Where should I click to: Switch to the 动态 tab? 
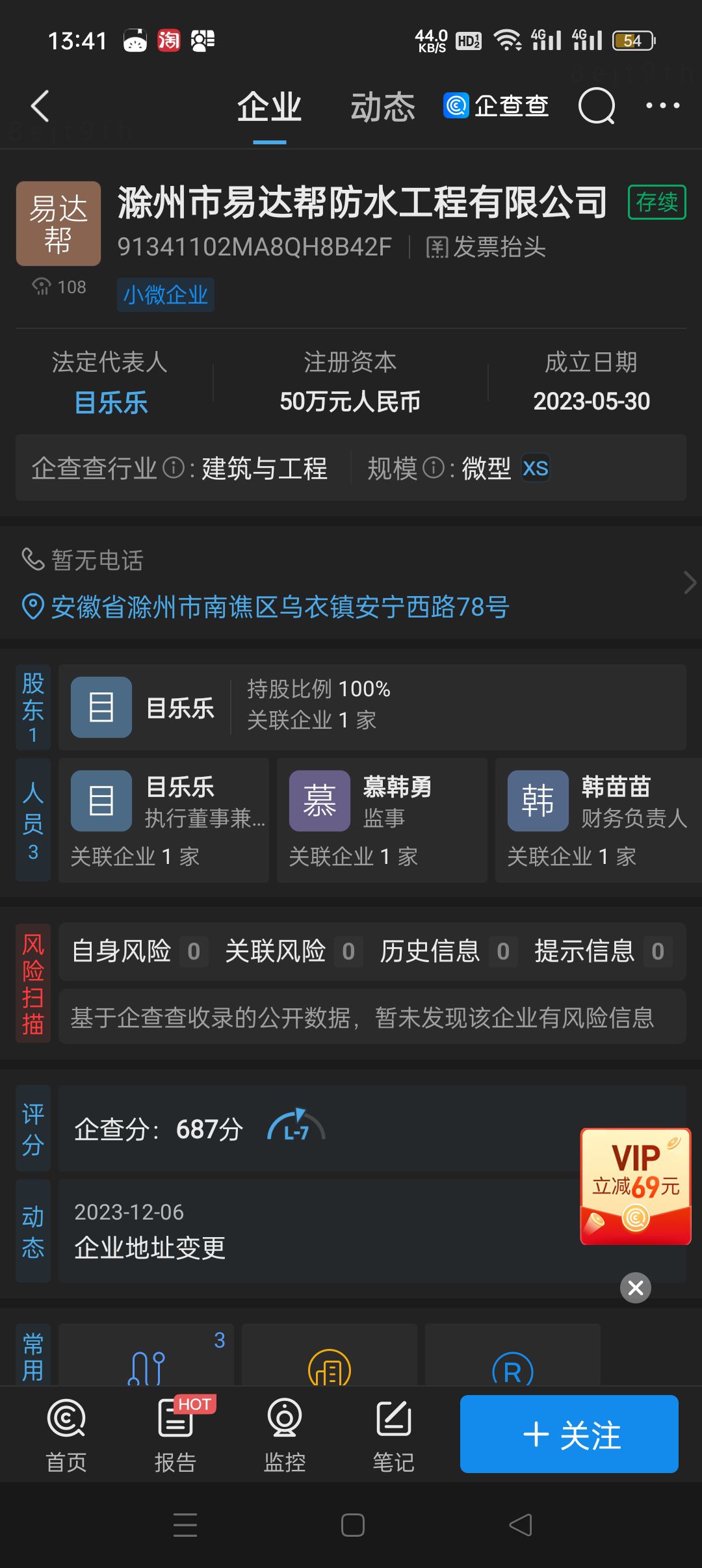tap(382, 107)
